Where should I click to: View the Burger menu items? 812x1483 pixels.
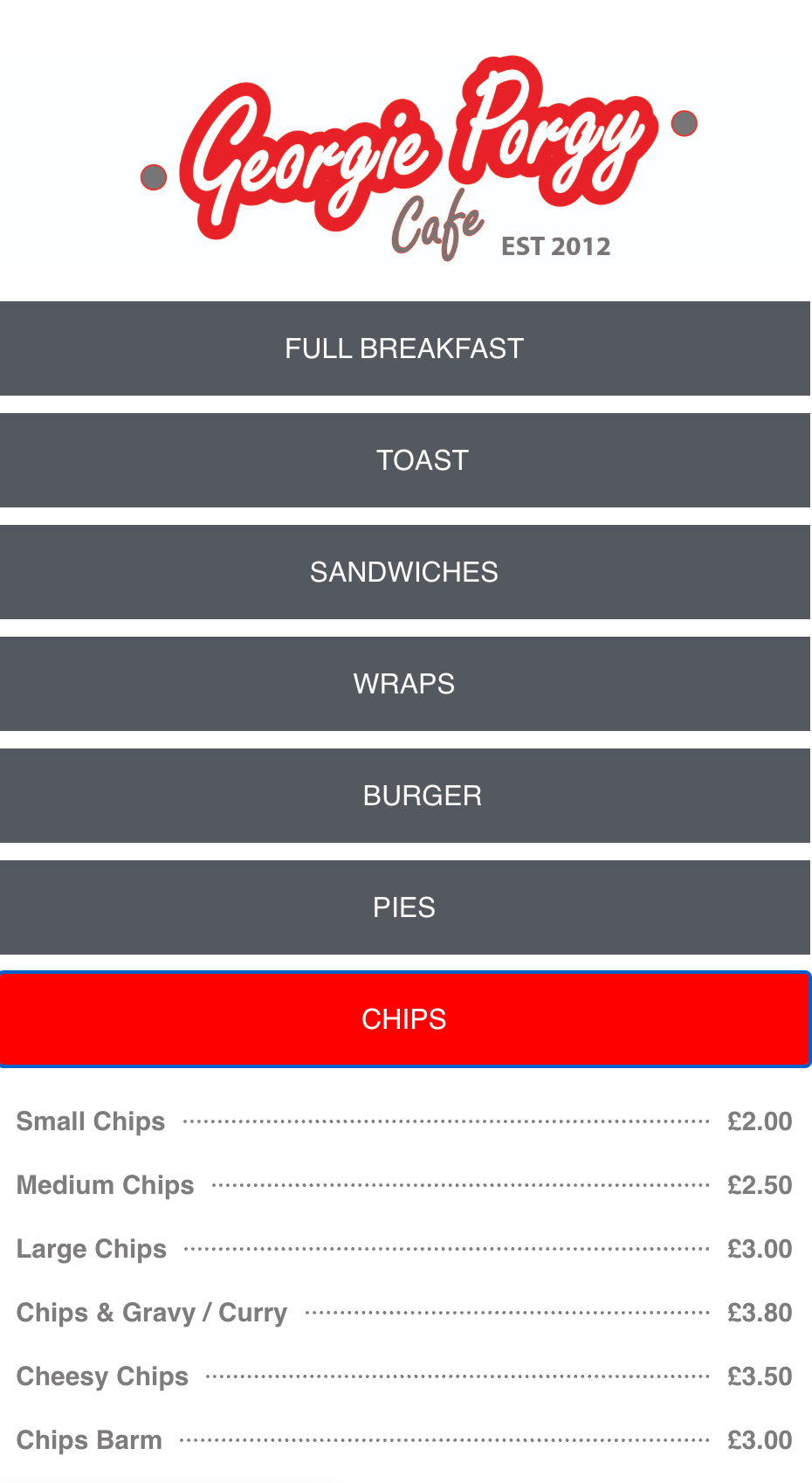(404, 796)
